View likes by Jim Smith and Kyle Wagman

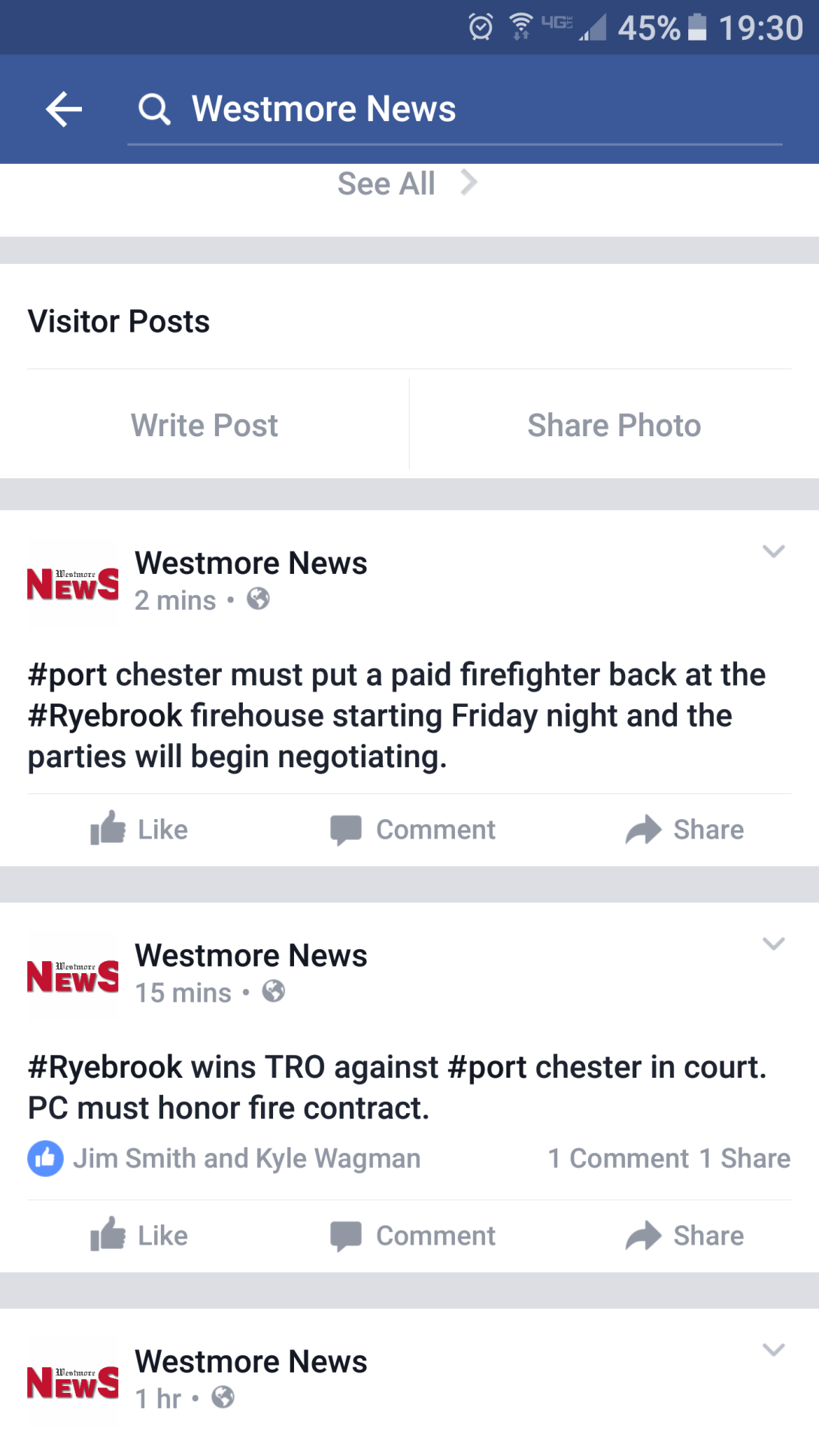[x=224, y=1158]
